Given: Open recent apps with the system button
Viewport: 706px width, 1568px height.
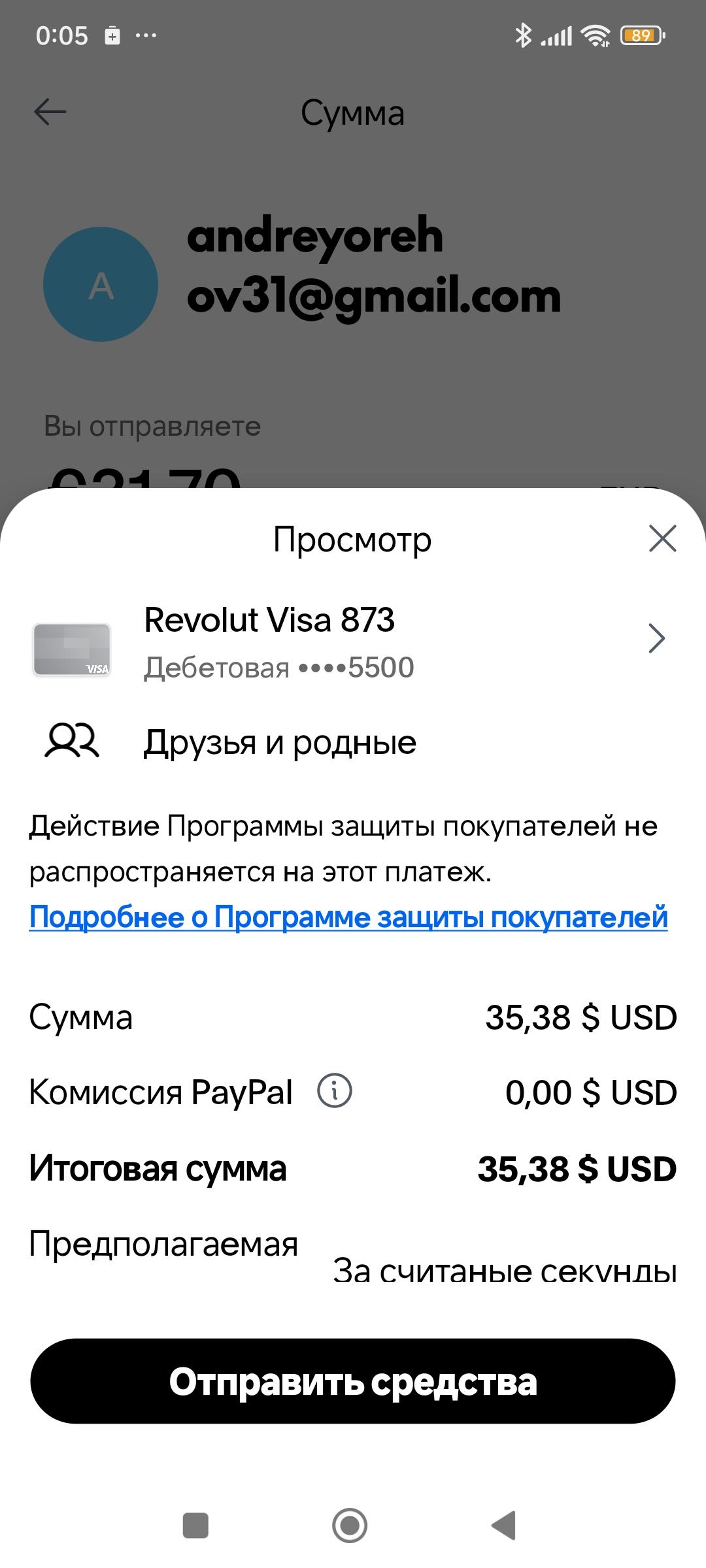Looking at the screenshot, I should (x=195, y=1526).
